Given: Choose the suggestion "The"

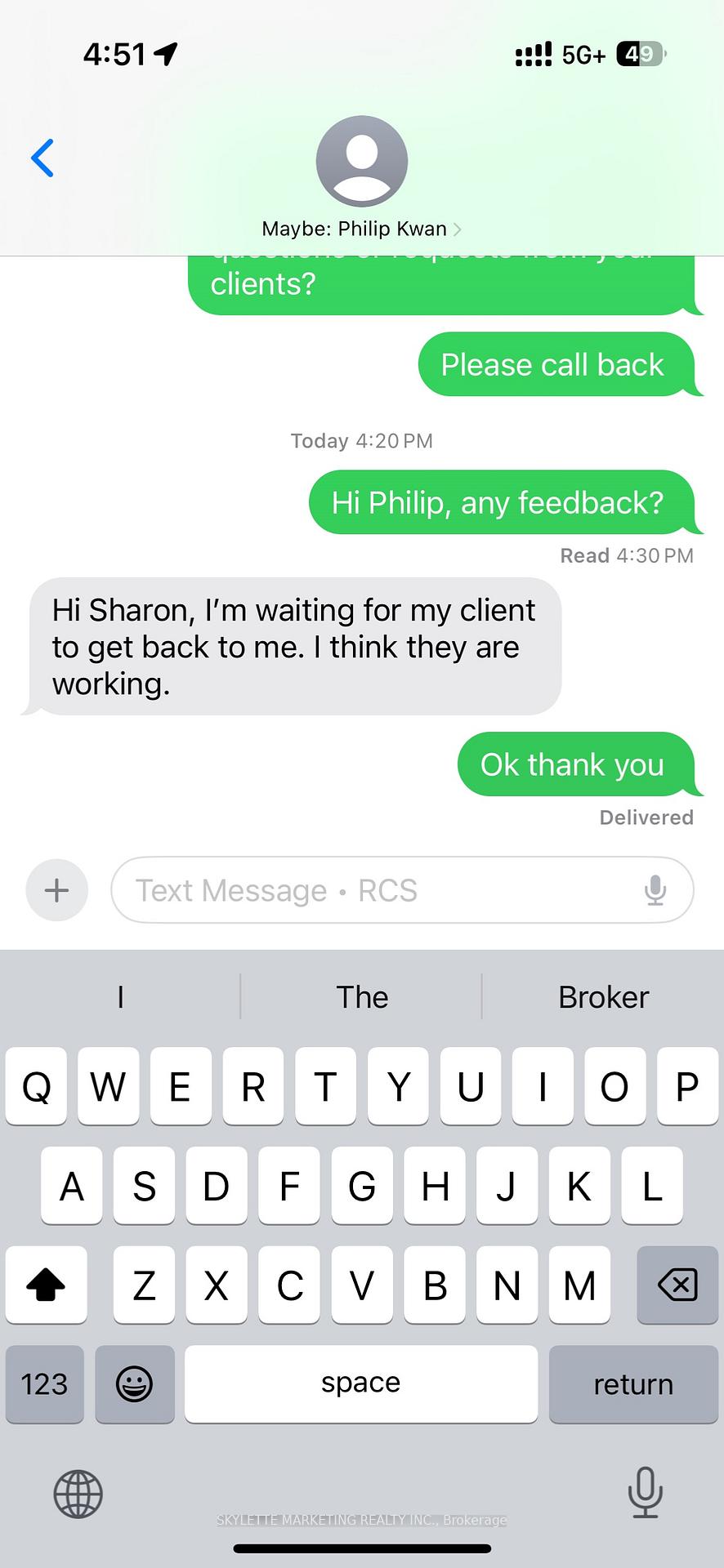Looking at the screenshot, I should pyautogui.click(x=362, y=996).
